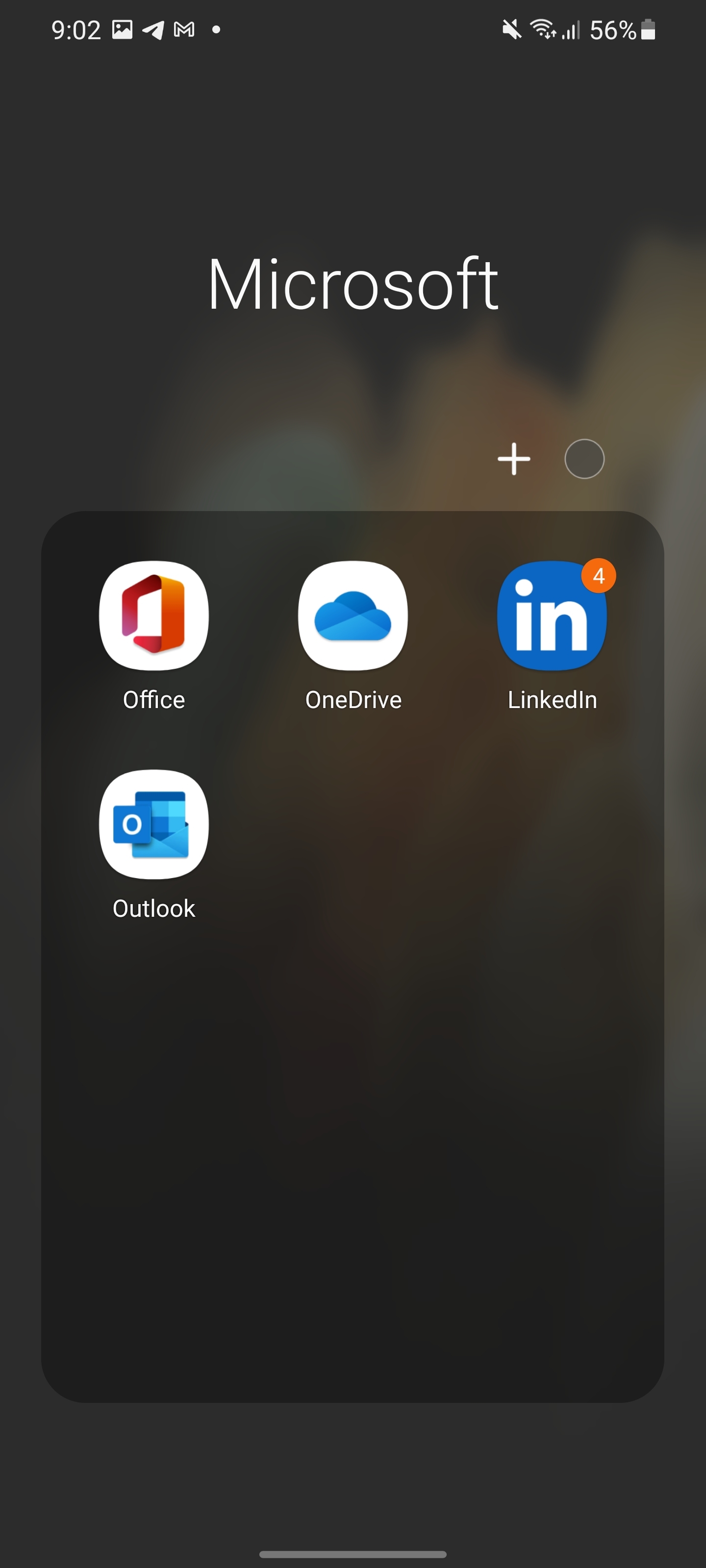
Task: Launch OneDrive
Action: pos(353,615)
